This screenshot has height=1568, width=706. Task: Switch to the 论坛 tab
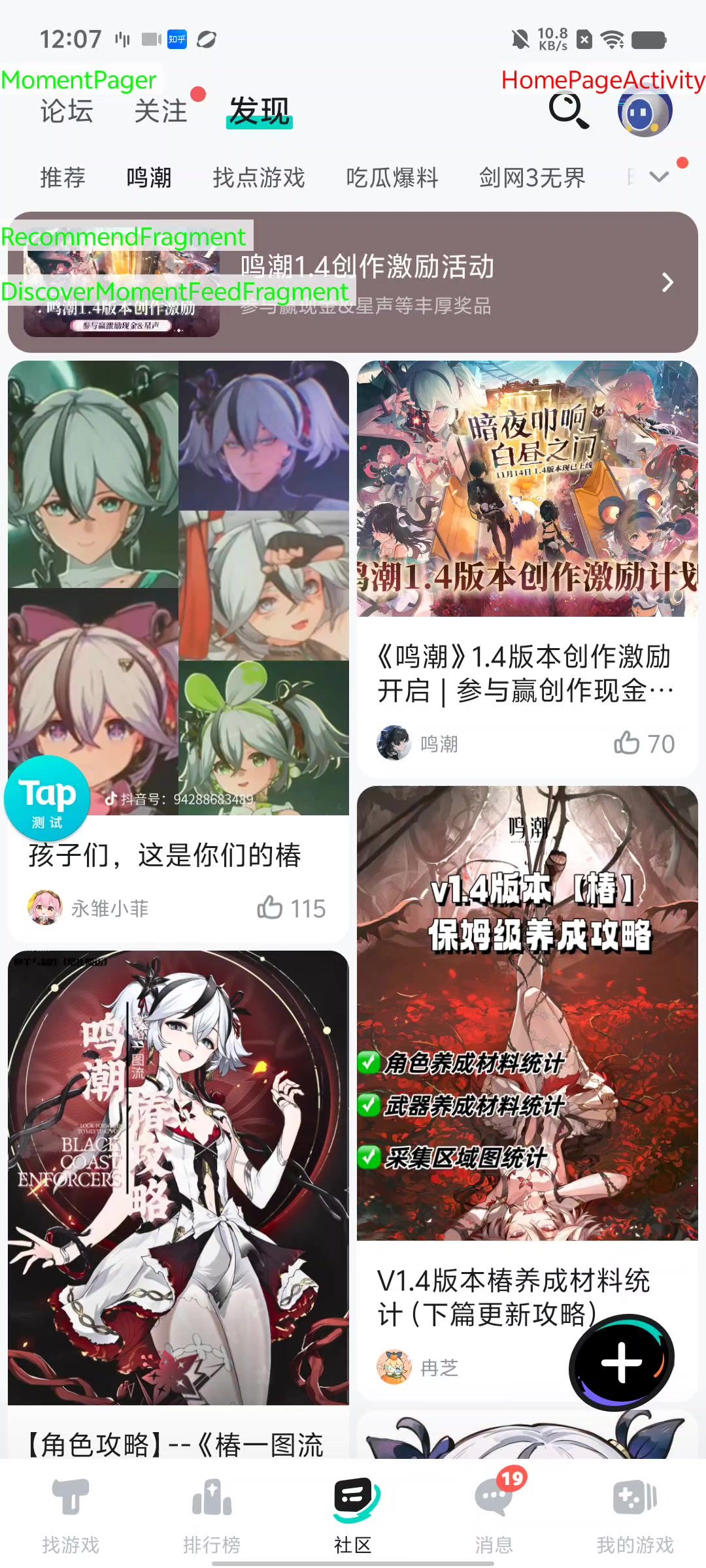coord(67,111)
